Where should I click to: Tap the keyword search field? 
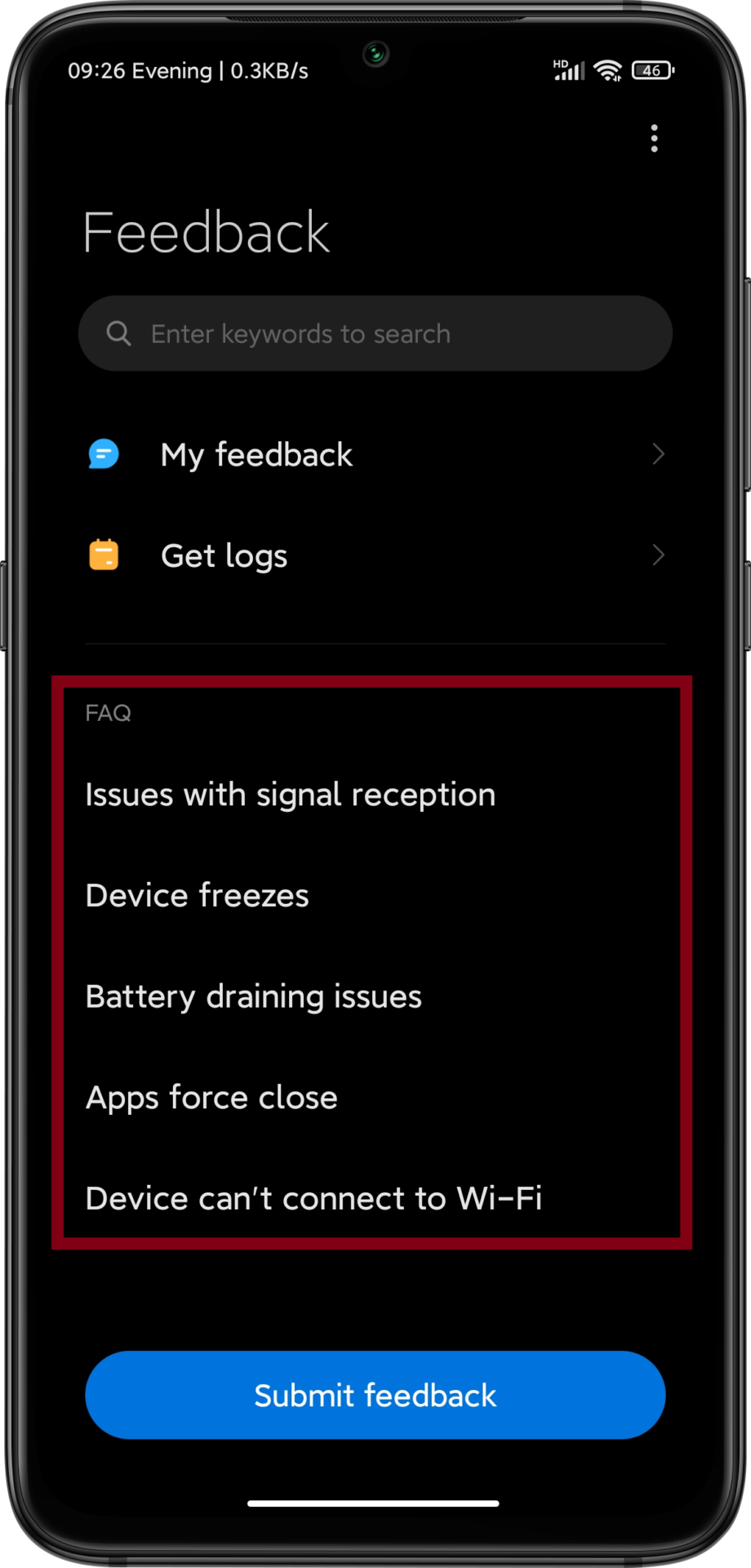pyautogui.click(x=375, y=334)
